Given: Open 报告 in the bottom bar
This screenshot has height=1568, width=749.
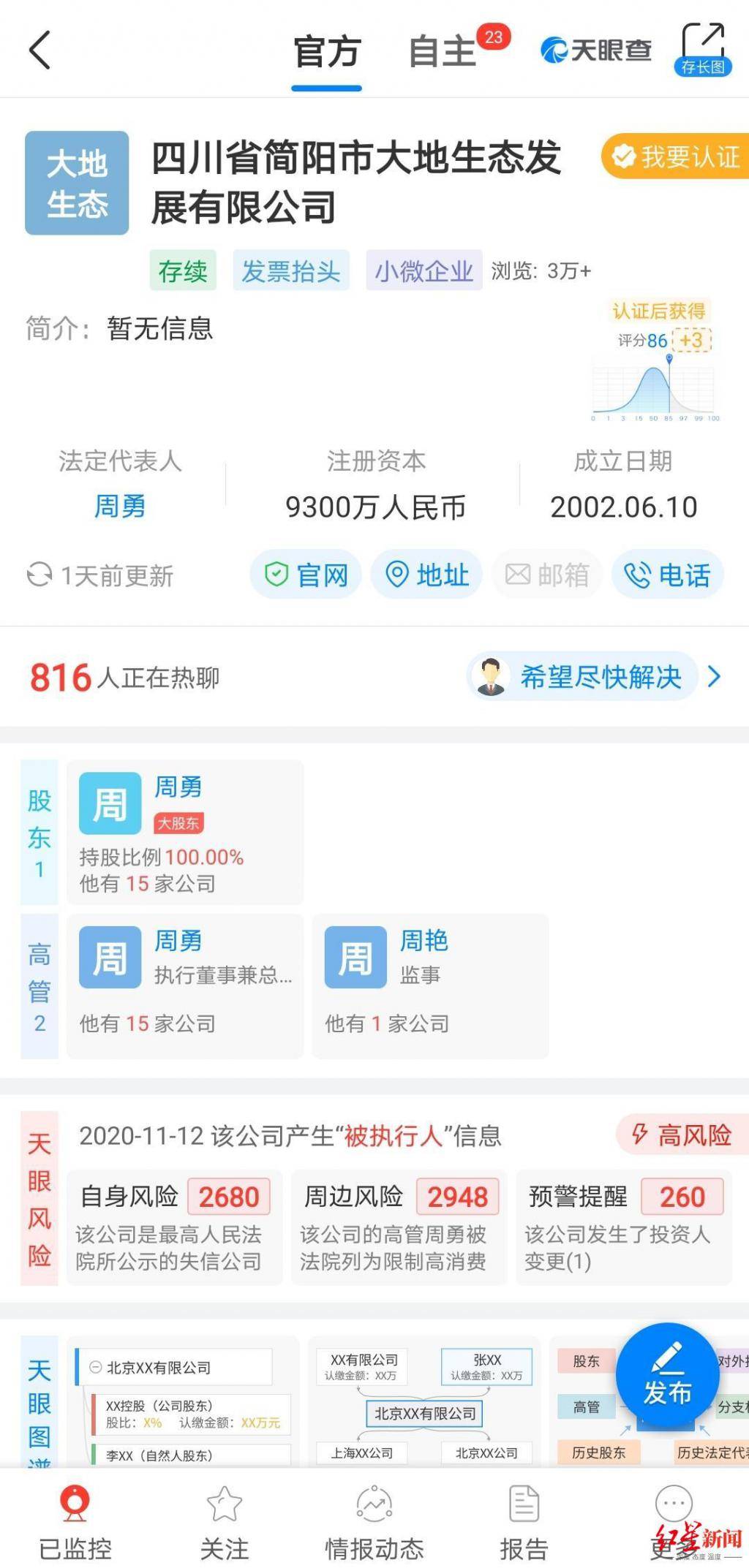Looking at the screenshot, I should [x=524, y=1524].
